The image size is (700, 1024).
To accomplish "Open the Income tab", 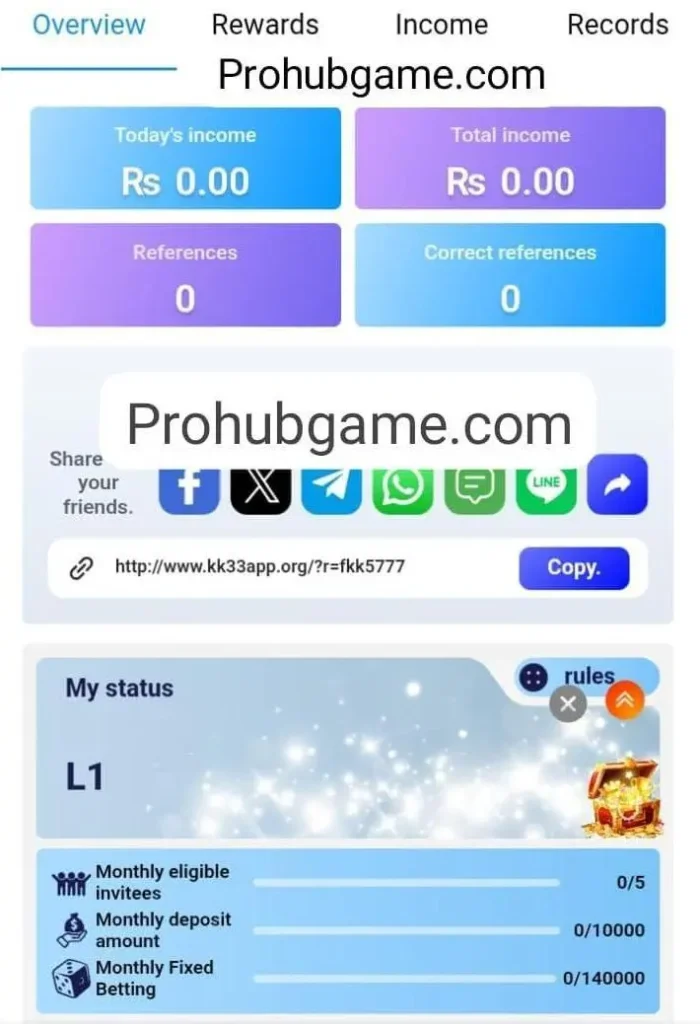I will (x=441, y=25).
